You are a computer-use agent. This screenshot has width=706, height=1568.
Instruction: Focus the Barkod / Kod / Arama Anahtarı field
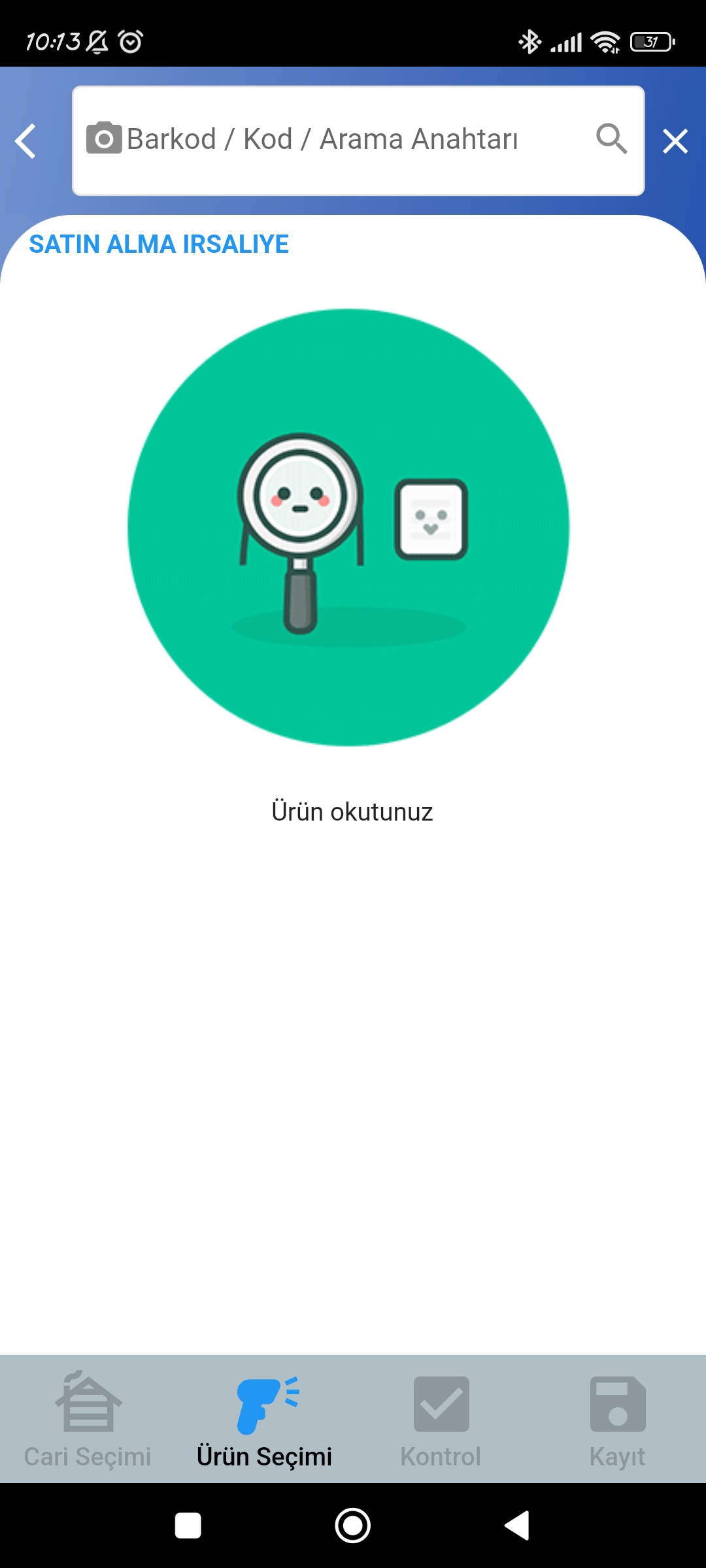click(358, 140)
